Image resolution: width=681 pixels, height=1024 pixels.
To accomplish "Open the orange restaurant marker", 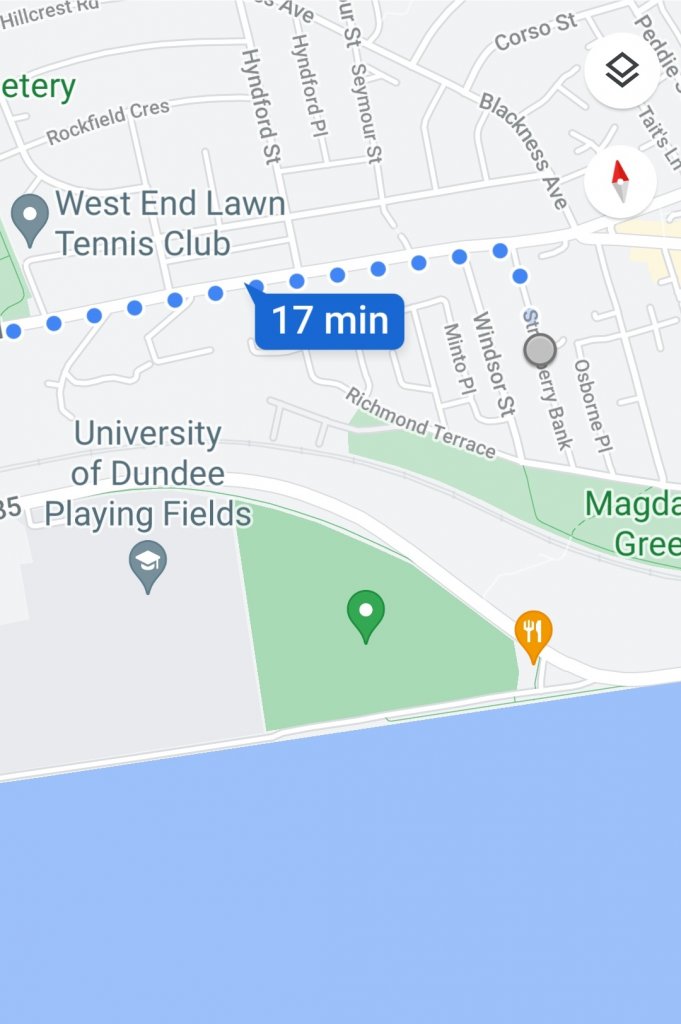I will click(534, 634).
